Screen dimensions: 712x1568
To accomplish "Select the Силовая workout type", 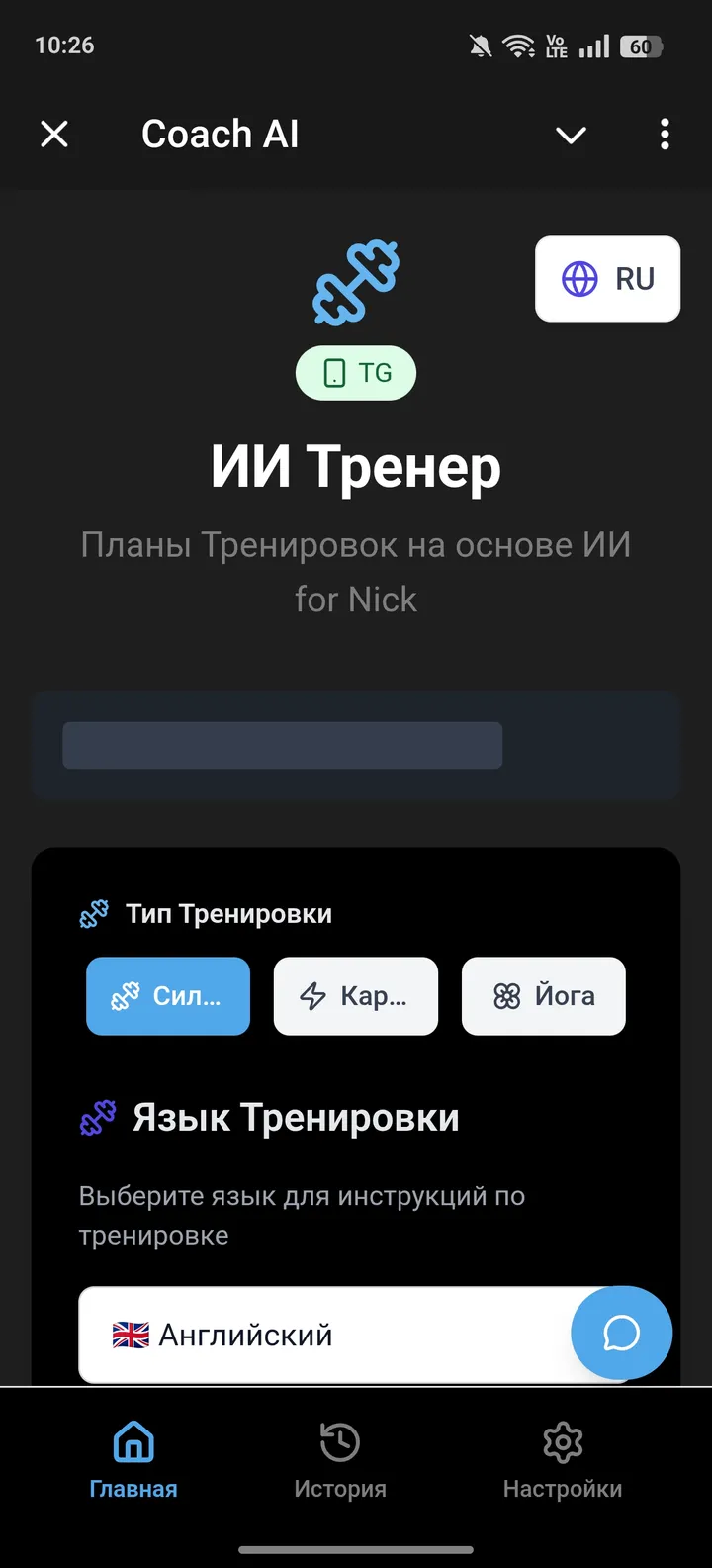I will [x=168, y=996].
